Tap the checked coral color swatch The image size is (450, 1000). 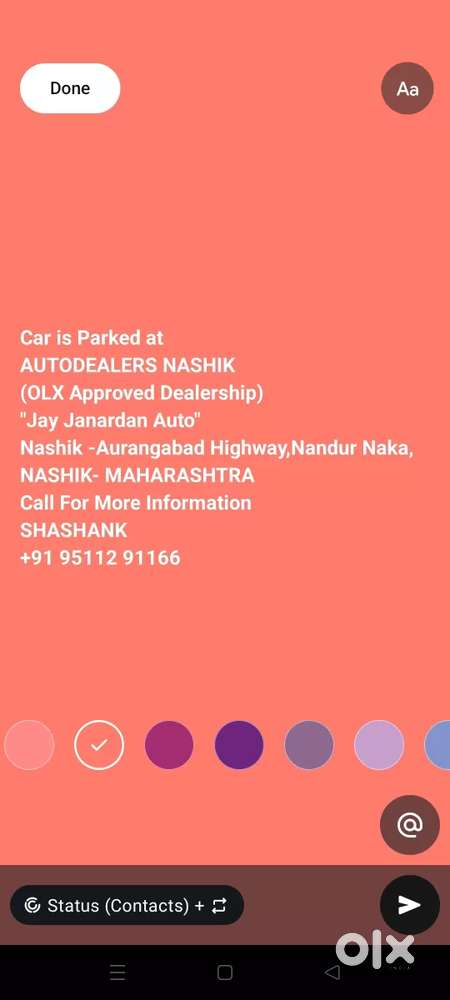click(x=99, y=744)
